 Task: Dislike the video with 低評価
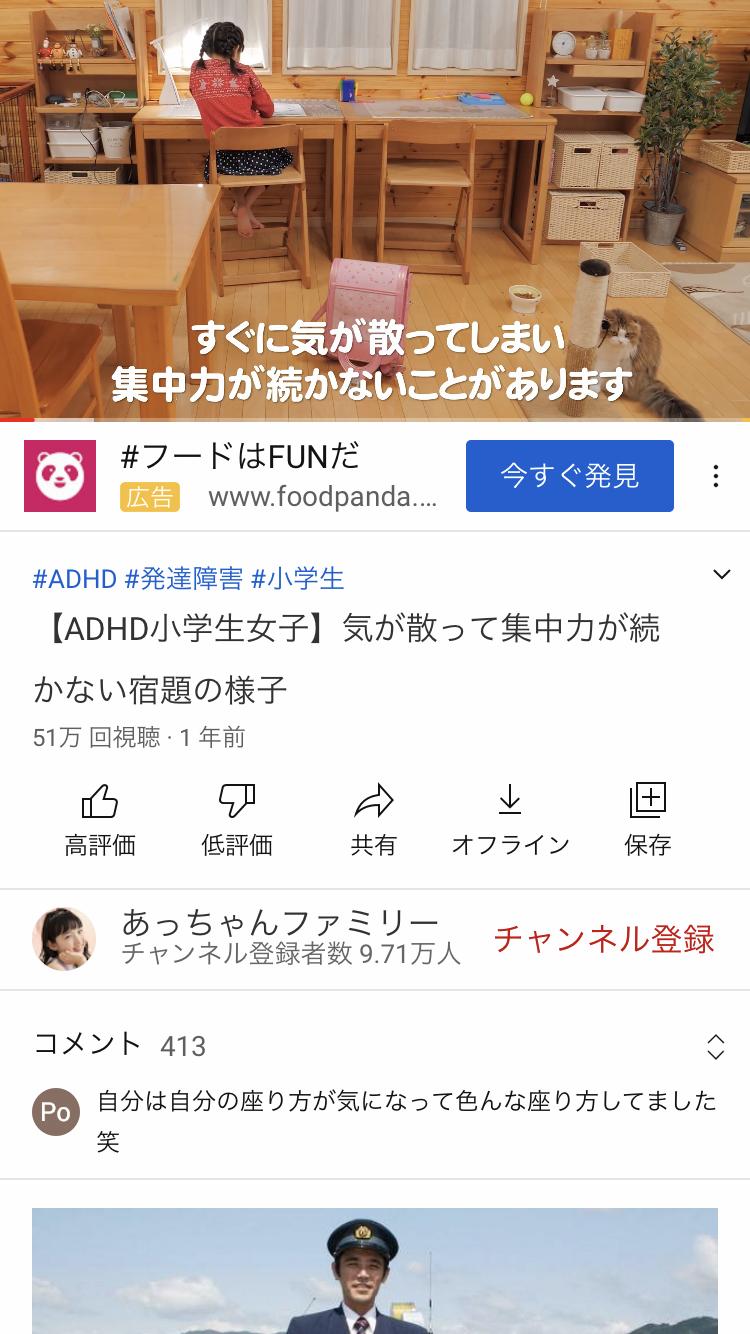click(237, 820)
